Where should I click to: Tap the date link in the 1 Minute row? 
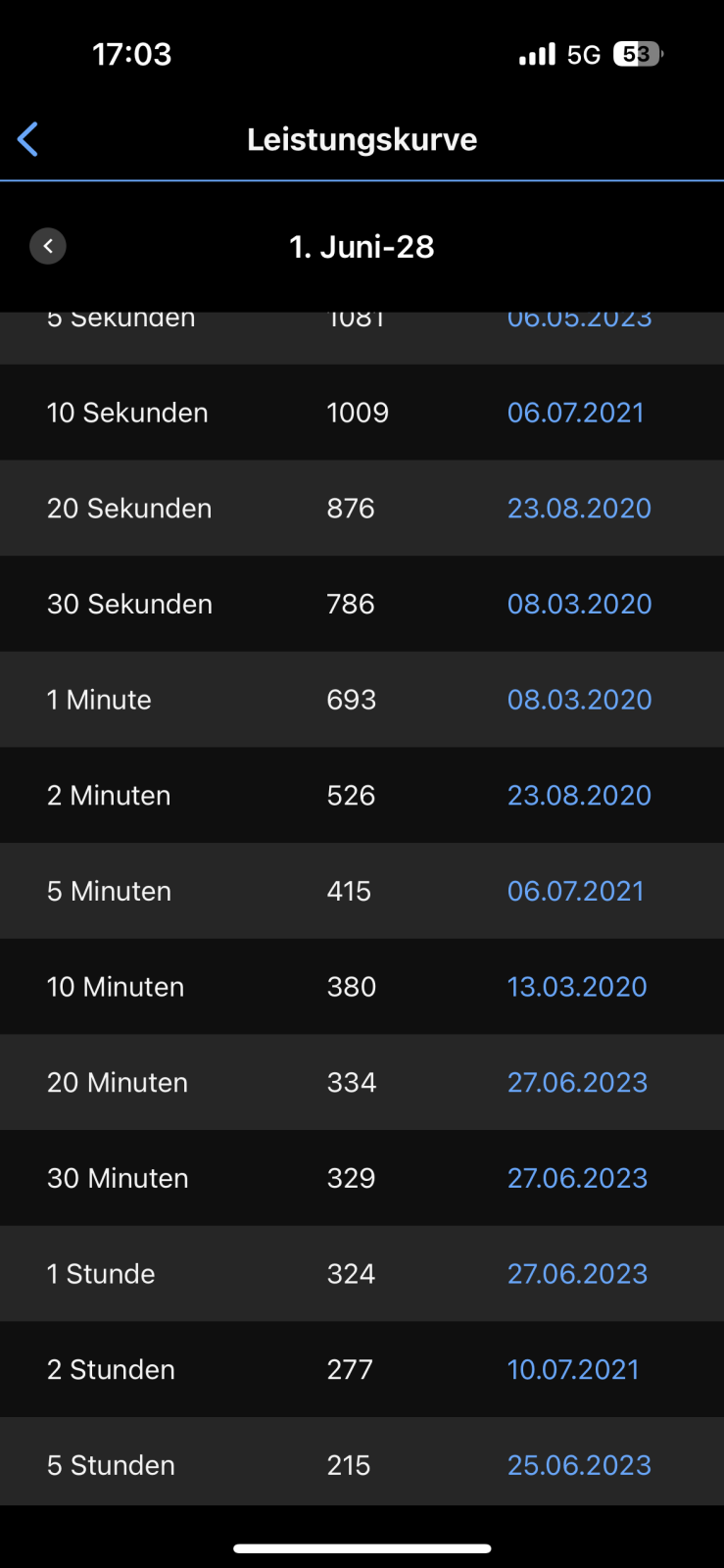click(x=579, y=700)
